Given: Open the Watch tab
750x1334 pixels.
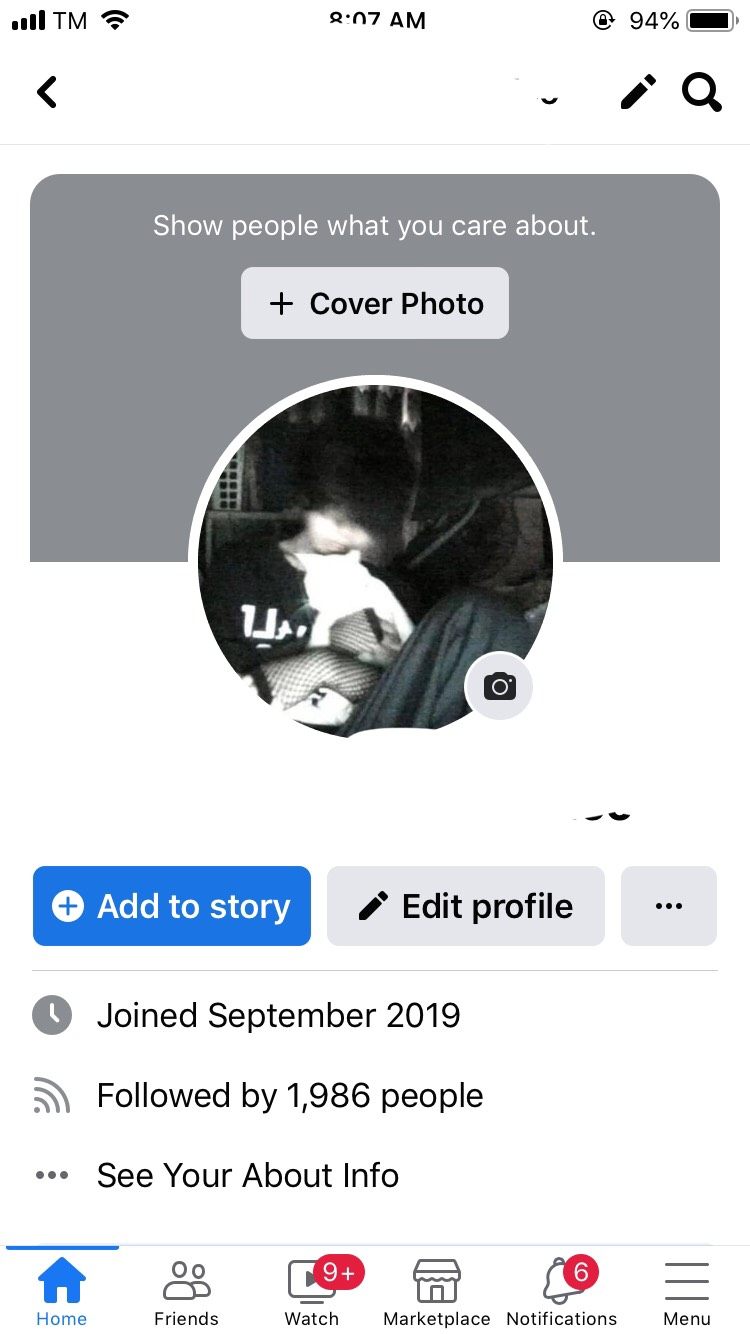Looking at the screenshot, I should 312,1292.
